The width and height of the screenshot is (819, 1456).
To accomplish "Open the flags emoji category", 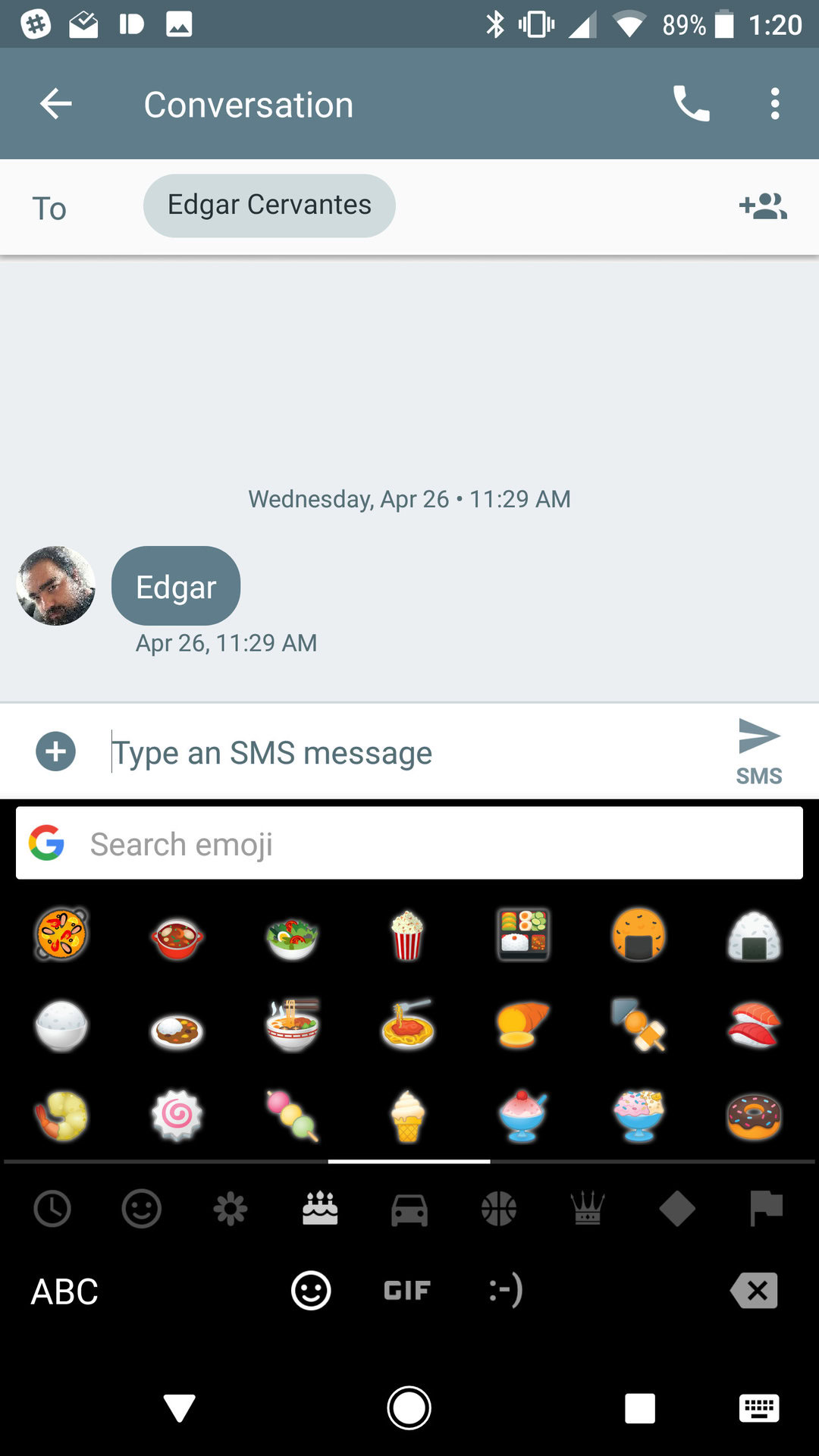I will click(765, 1208).
